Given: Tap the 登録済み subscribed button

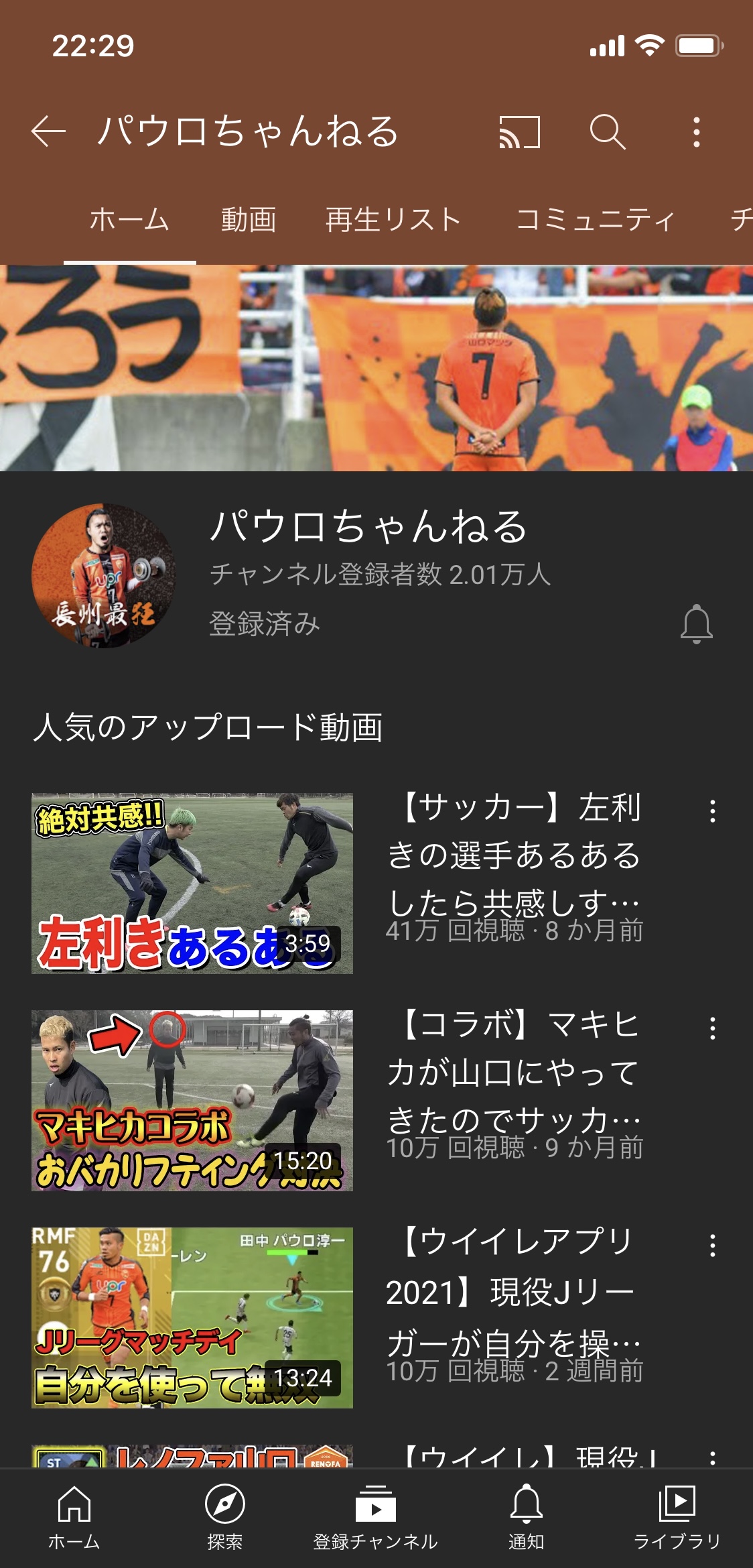Looking at the screenshot, I should [x=265, y=624].
